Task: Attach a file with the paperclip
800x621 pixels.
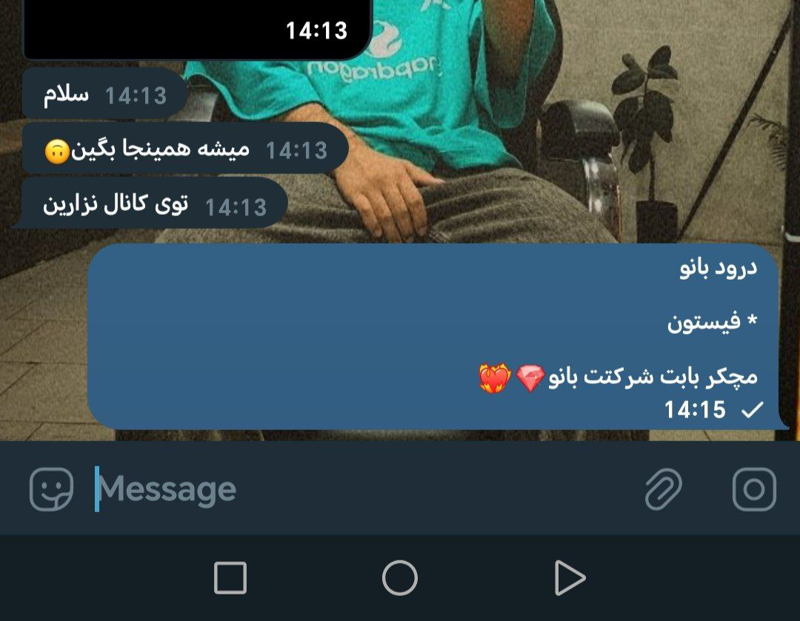Action: pyautogui.click(x=662, y=489)
